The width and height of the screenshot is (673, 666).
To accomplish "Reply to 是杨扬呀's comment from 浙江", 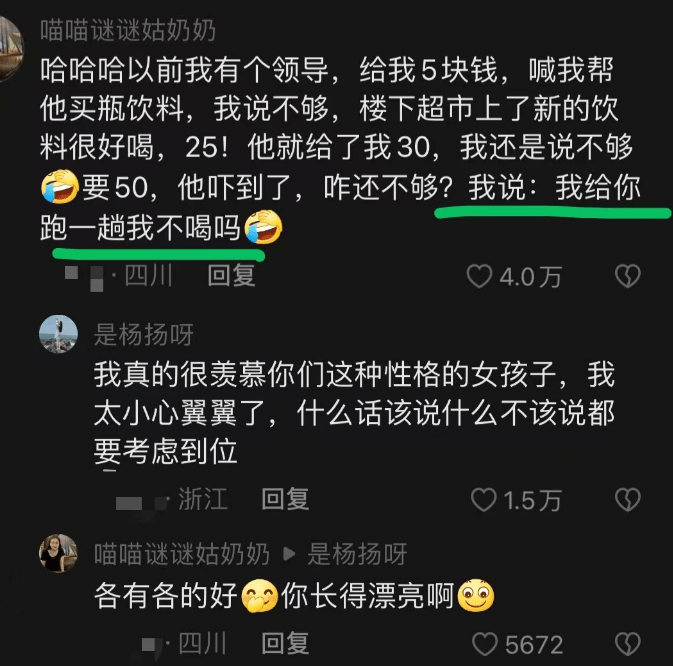I will [285, 499].
